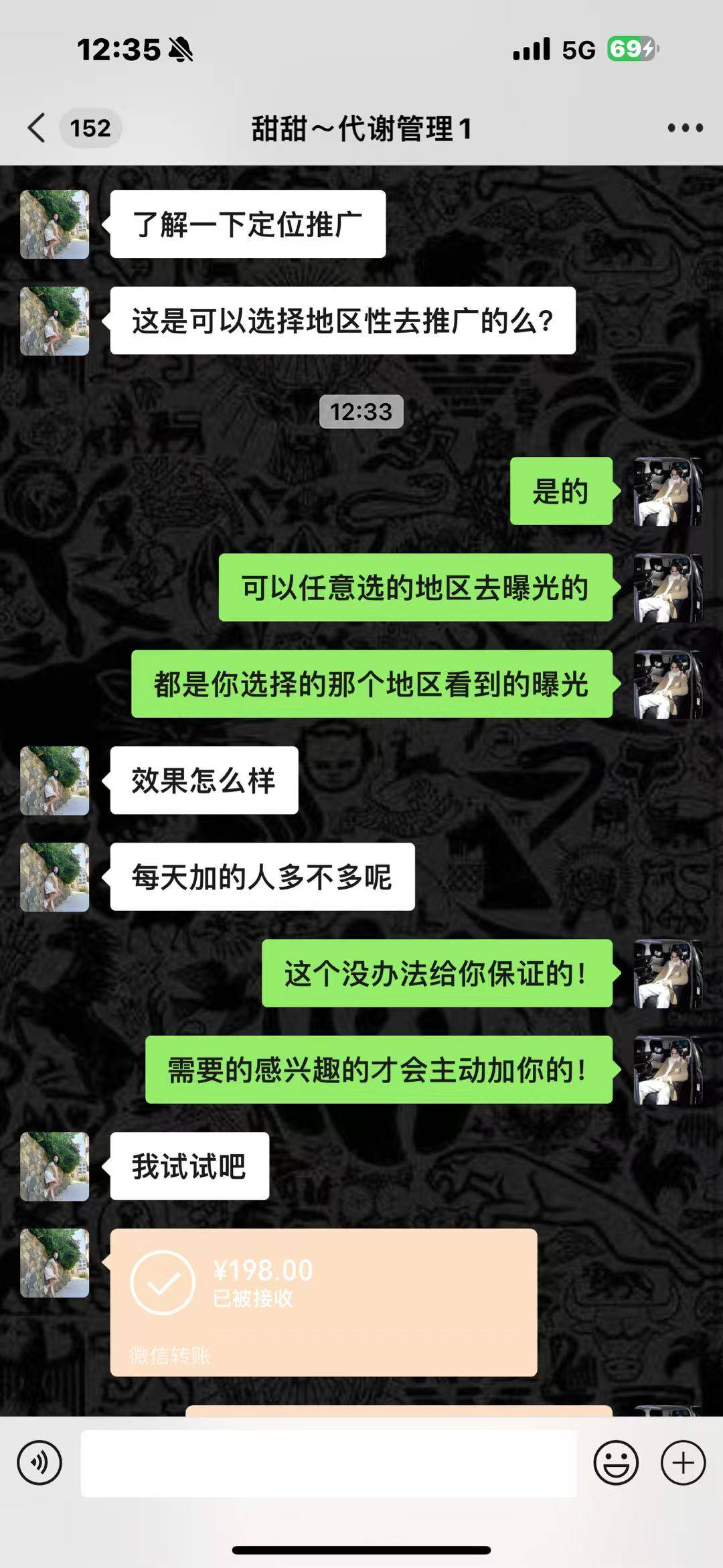
Task: Tap the message text input field
Action: tap(328, 1464)
